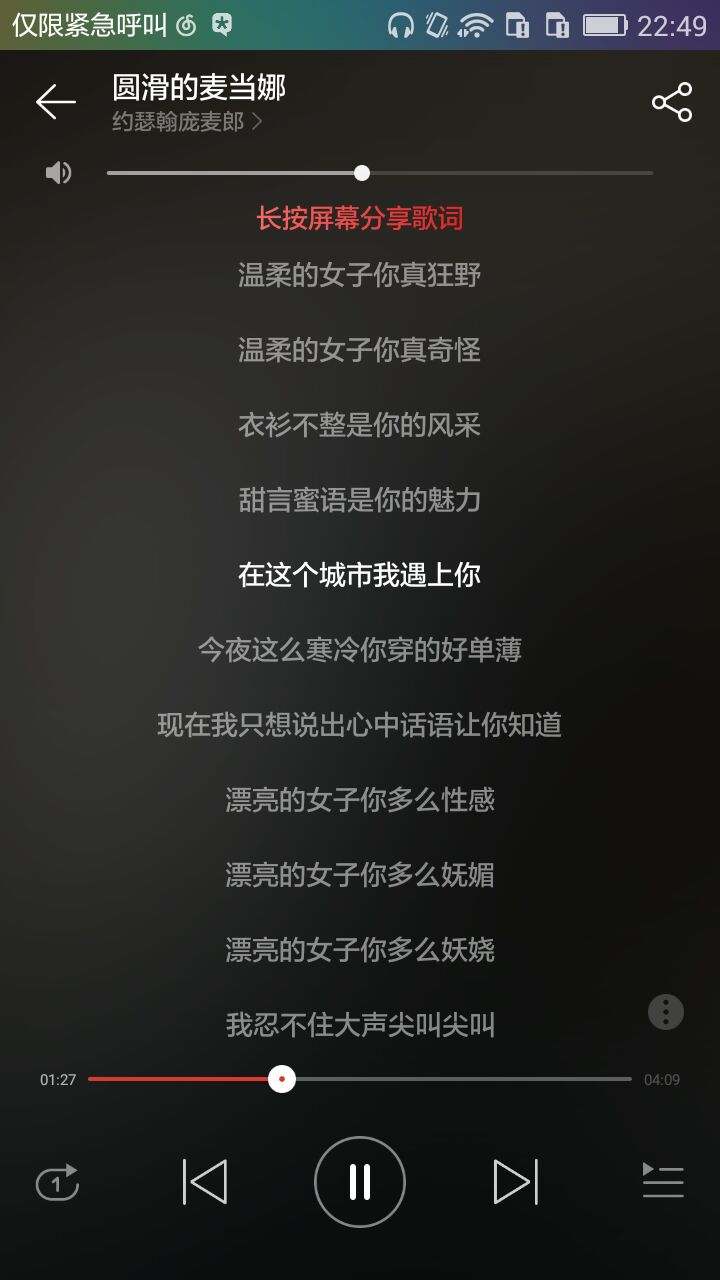Tap the volume slider to adjust volume
720x1280 pixels.
(380, 173)
